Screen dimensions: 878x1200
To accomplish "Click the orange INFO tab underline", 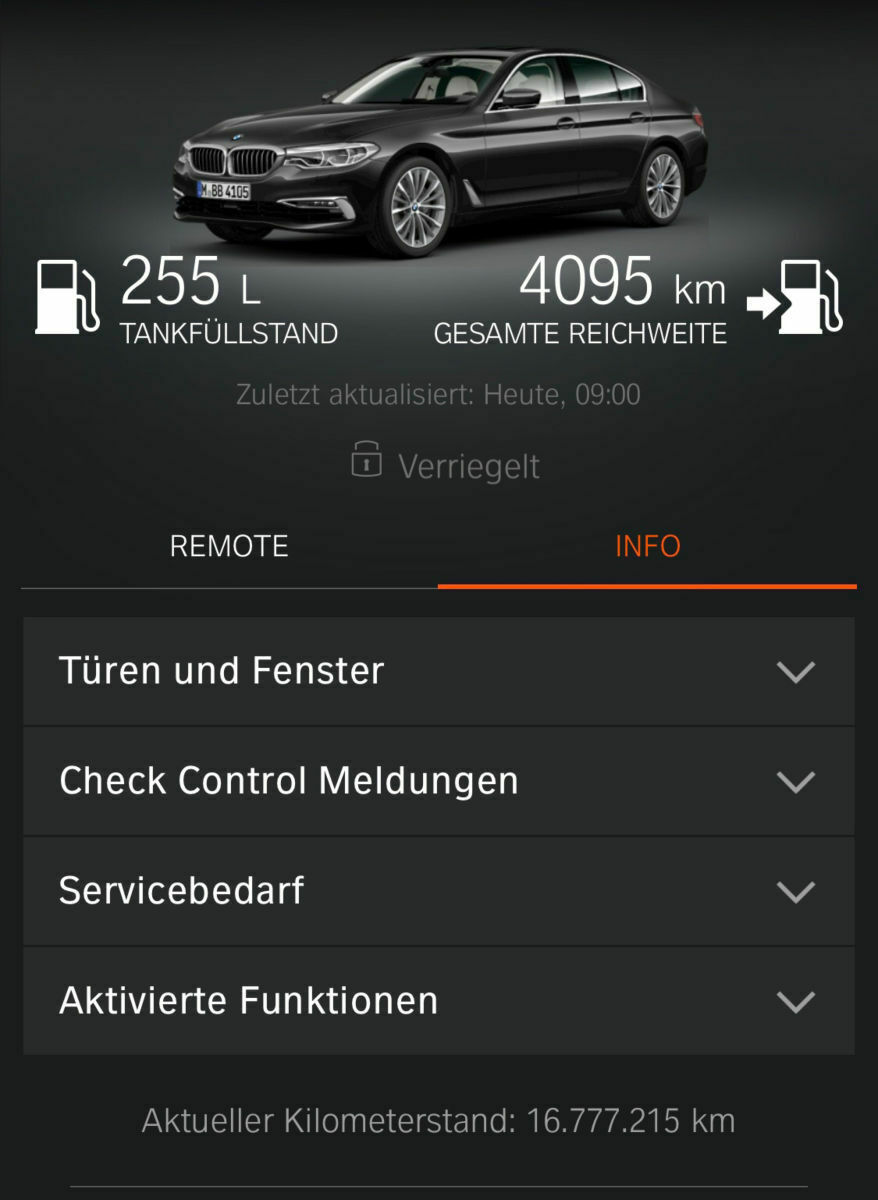I will (647, 589).
